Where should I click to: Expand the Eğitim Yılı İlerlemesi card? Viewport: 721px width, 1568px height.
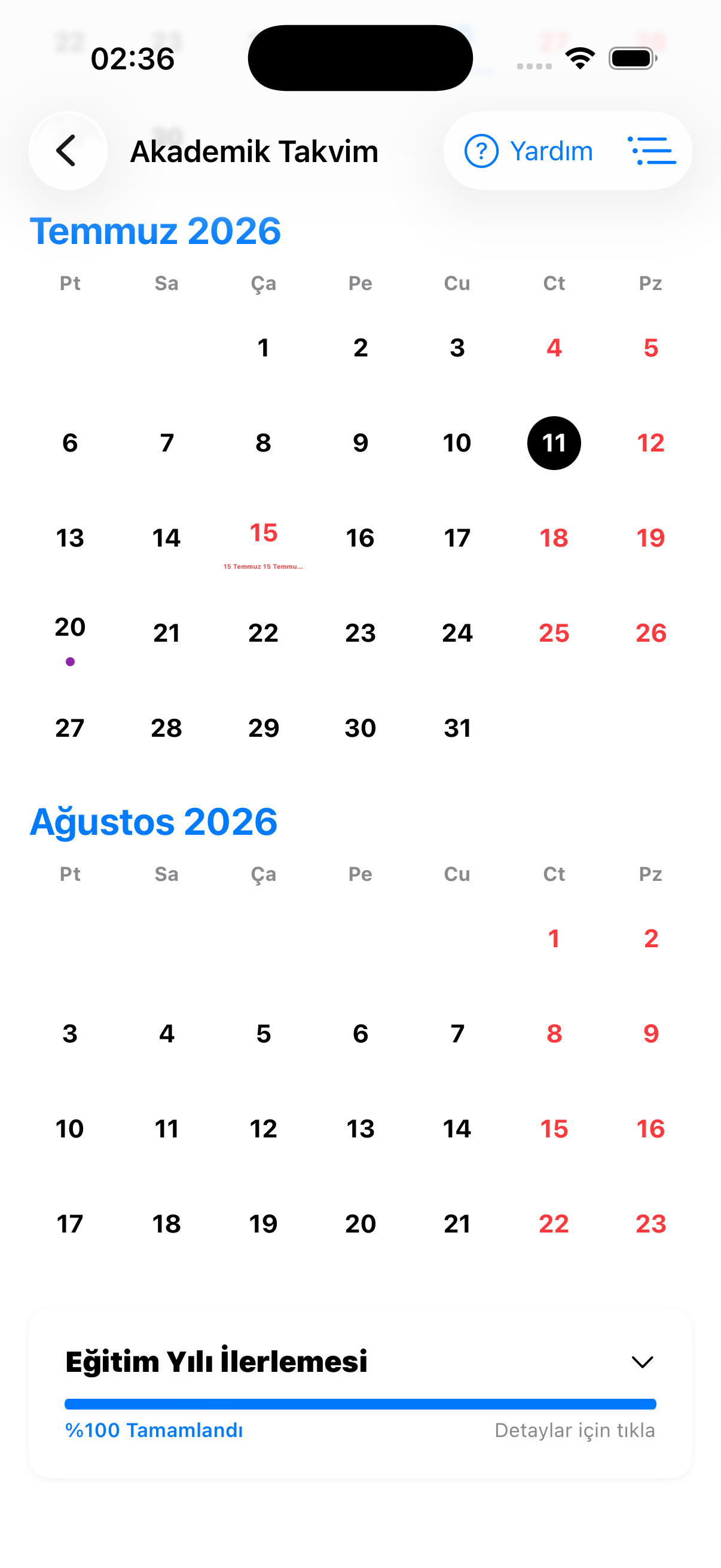click(x=643, y=1362)
